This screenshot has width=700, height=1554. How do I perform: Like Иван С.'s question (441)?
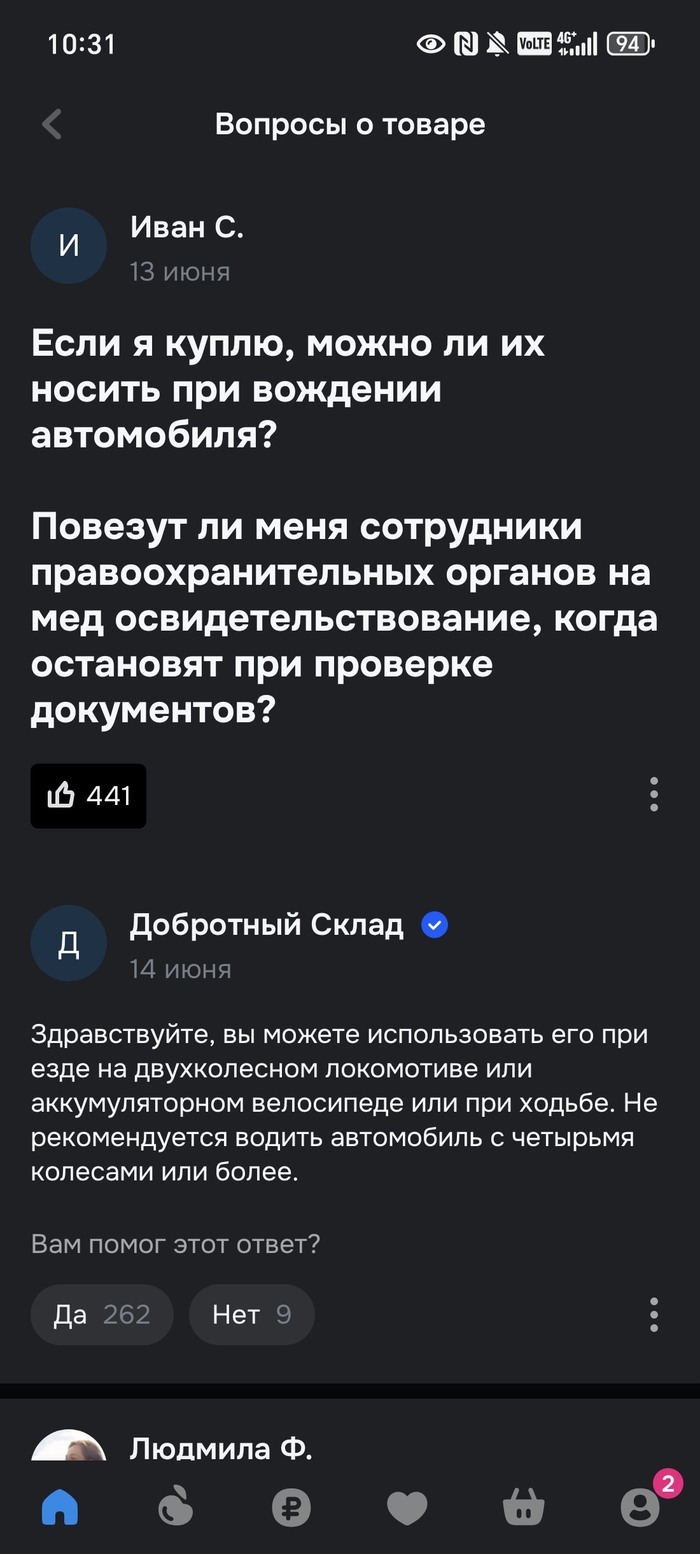tap(88, 796)
